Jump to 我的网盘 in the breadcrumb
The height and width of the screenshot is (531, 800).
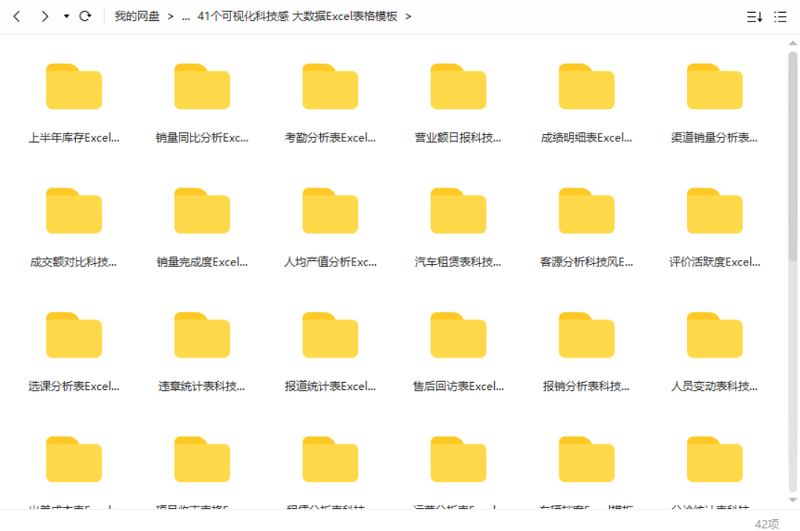tap(137, 16)
